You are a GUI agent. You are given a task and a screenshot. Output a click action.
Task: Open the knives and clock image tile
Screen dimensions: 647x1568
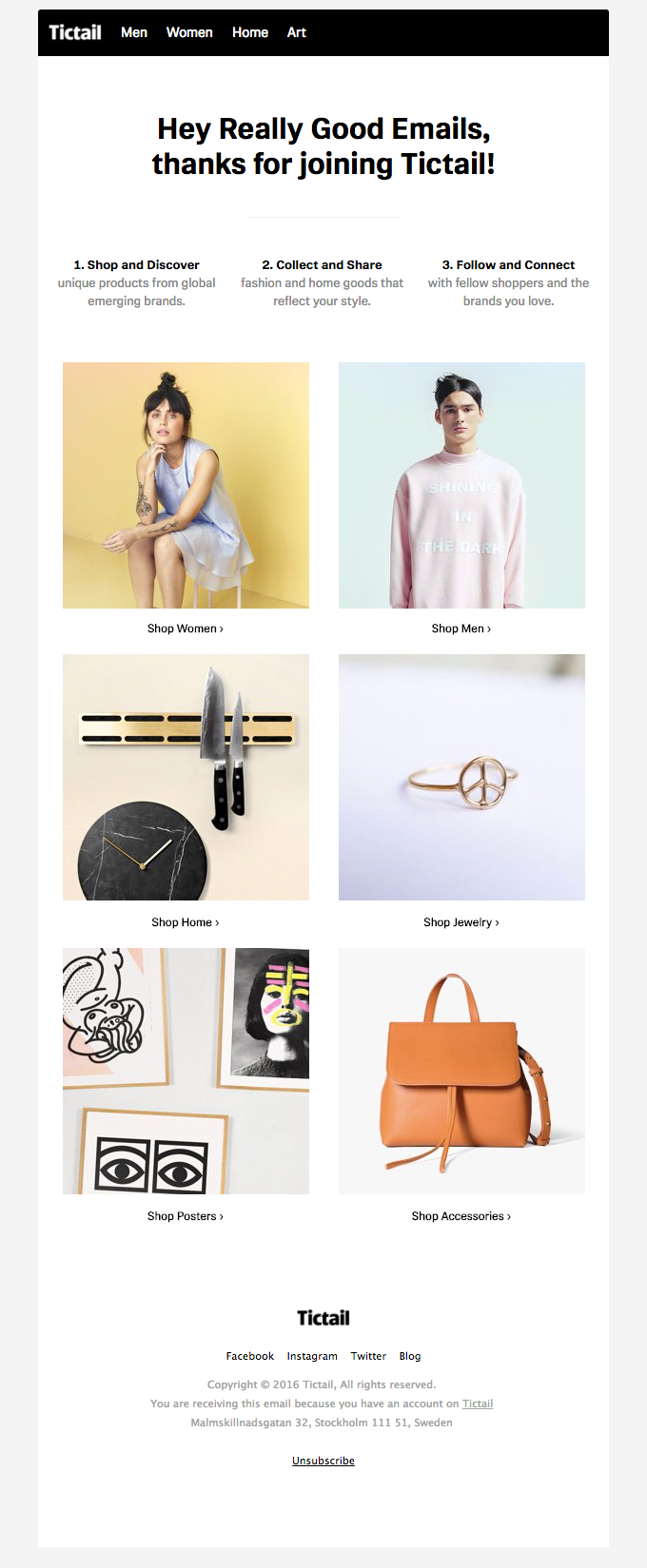[186, 777]
